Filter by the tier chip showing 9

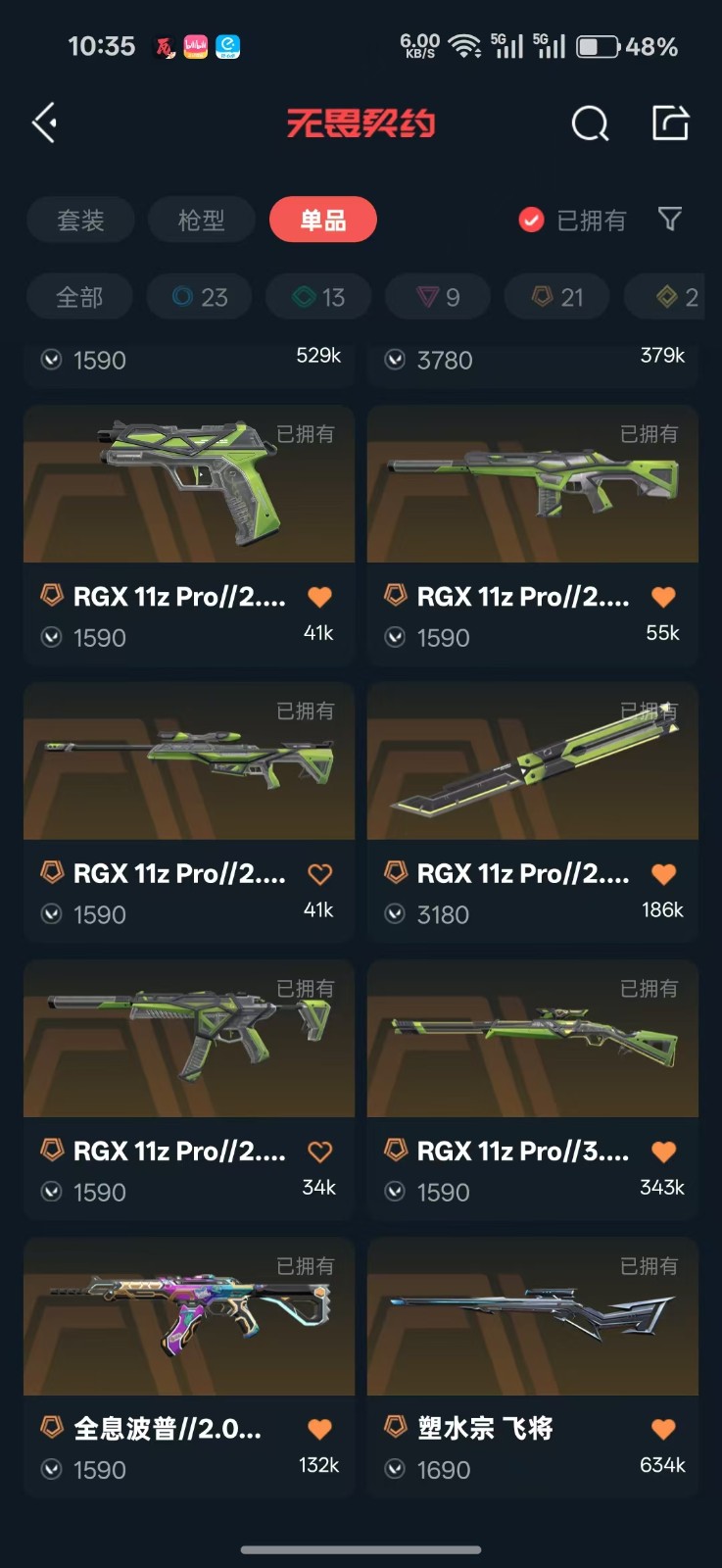438,297
